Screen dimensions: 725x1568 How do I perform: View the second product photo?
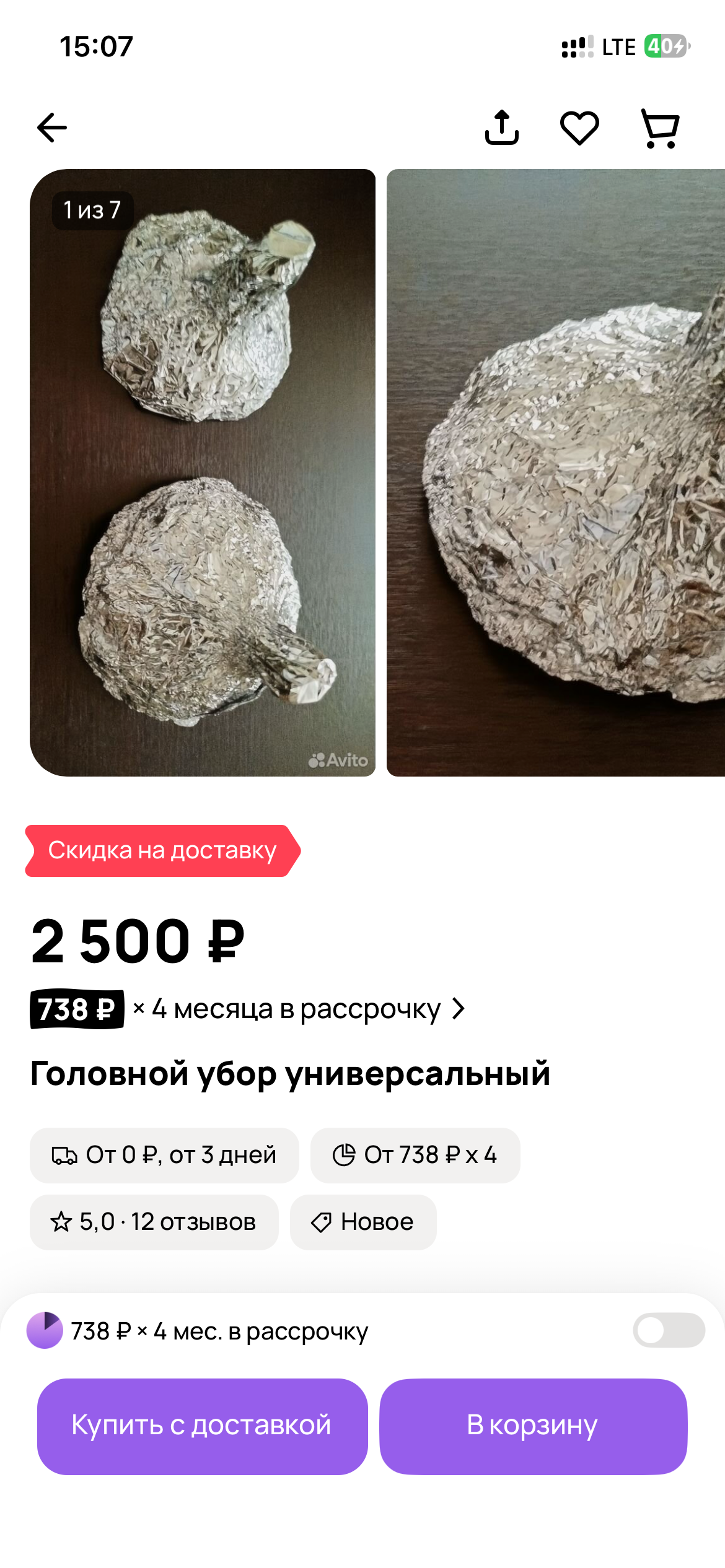point(556,473)
